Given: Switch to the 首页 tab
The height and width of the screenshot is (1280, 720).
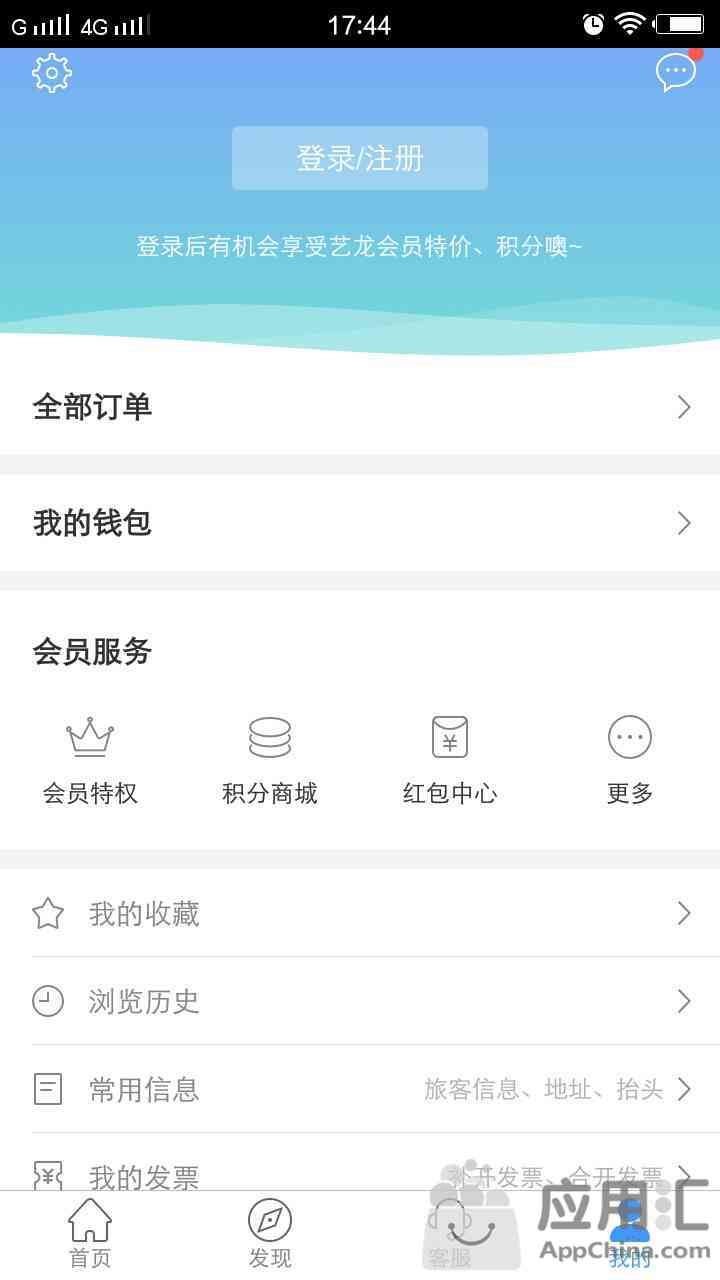Looking at the screenshot, I should [x=90, y=1235].
